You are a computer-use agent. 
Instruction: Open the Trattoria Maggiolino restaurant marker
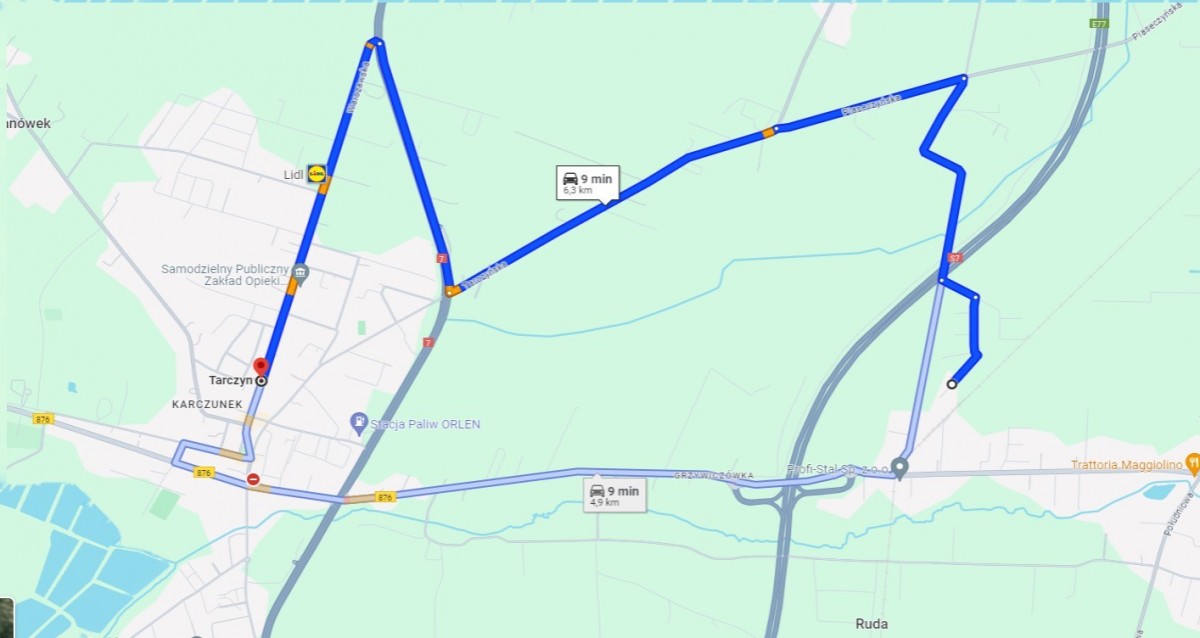tap(1192, 465)
